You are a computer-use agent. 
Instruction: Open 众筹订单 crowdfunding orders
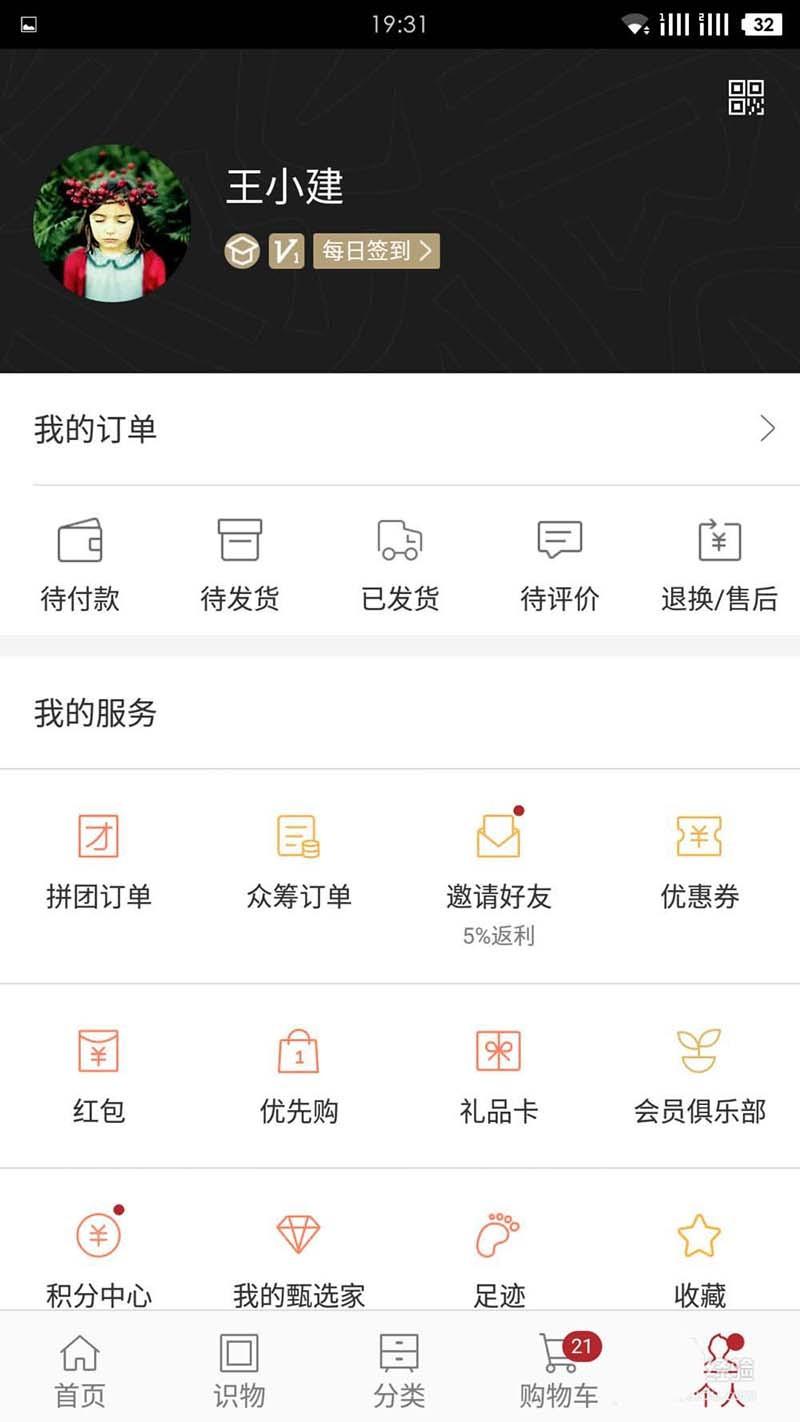pyautogui.click(x=299, y=862)
